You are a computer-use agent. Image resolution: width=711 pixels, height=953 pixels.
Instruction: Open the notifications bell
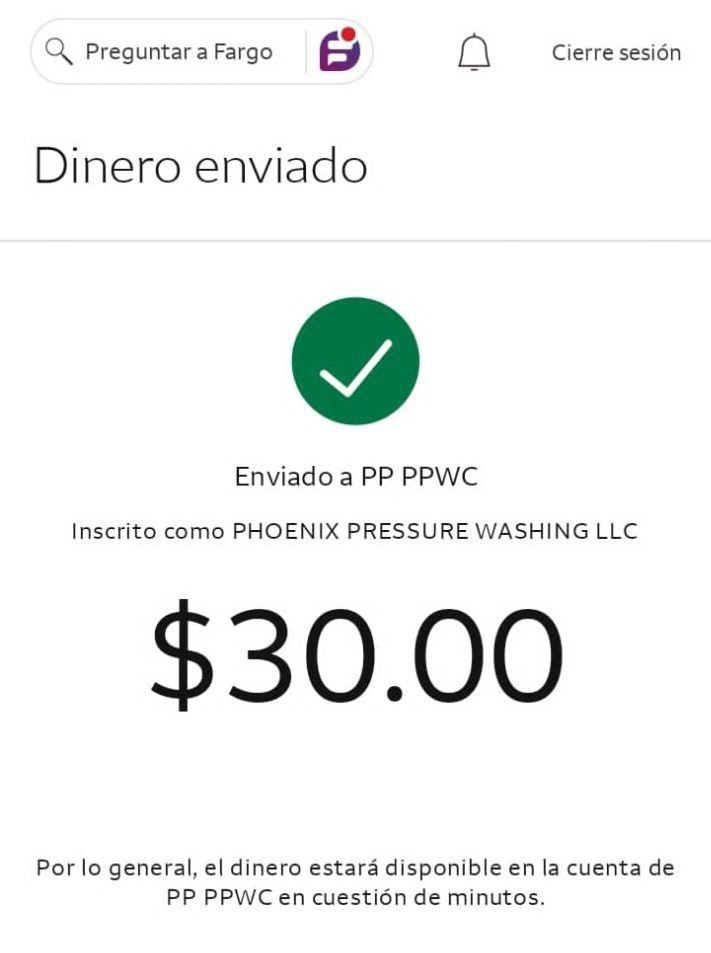point(474,52)
